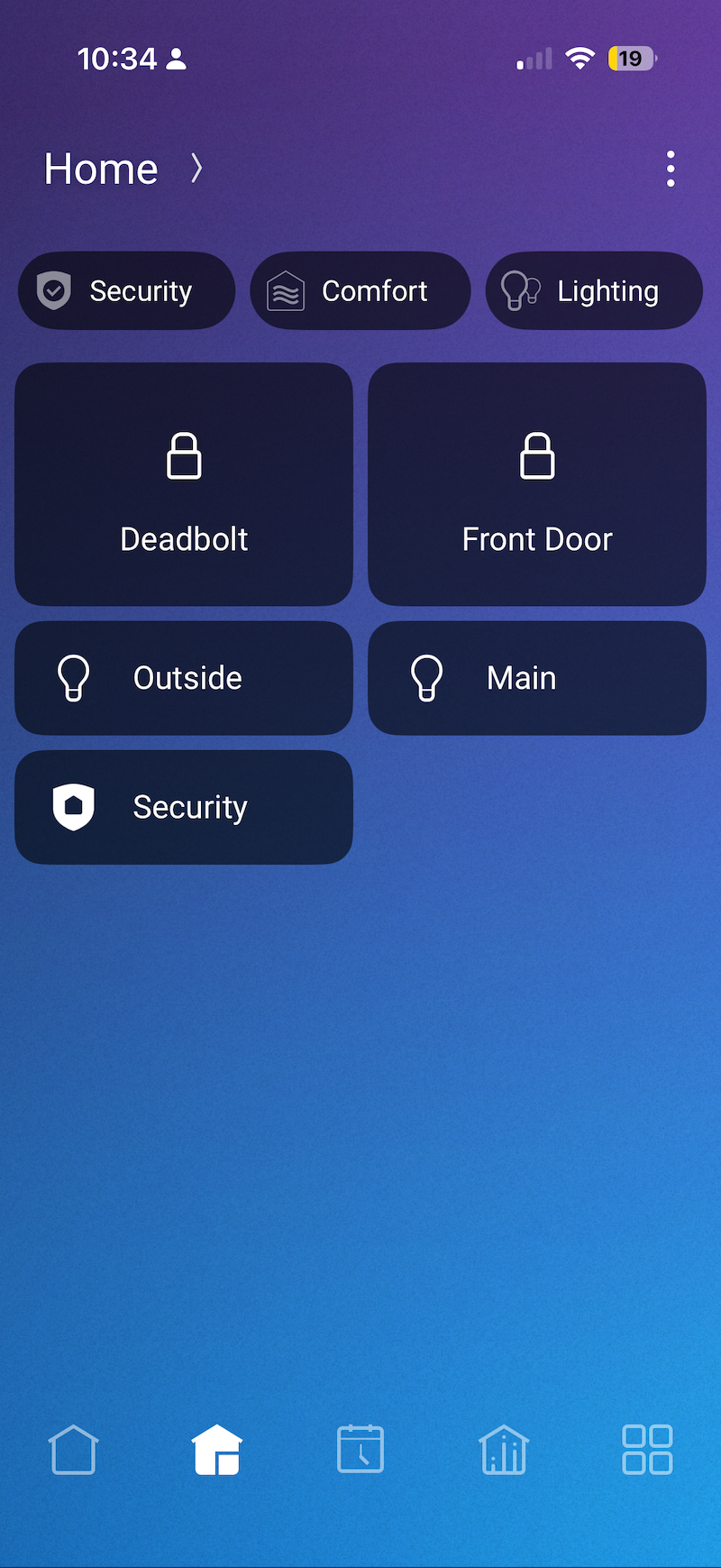
Task: Select the Security category chip
Action: [x=126, y=290]
